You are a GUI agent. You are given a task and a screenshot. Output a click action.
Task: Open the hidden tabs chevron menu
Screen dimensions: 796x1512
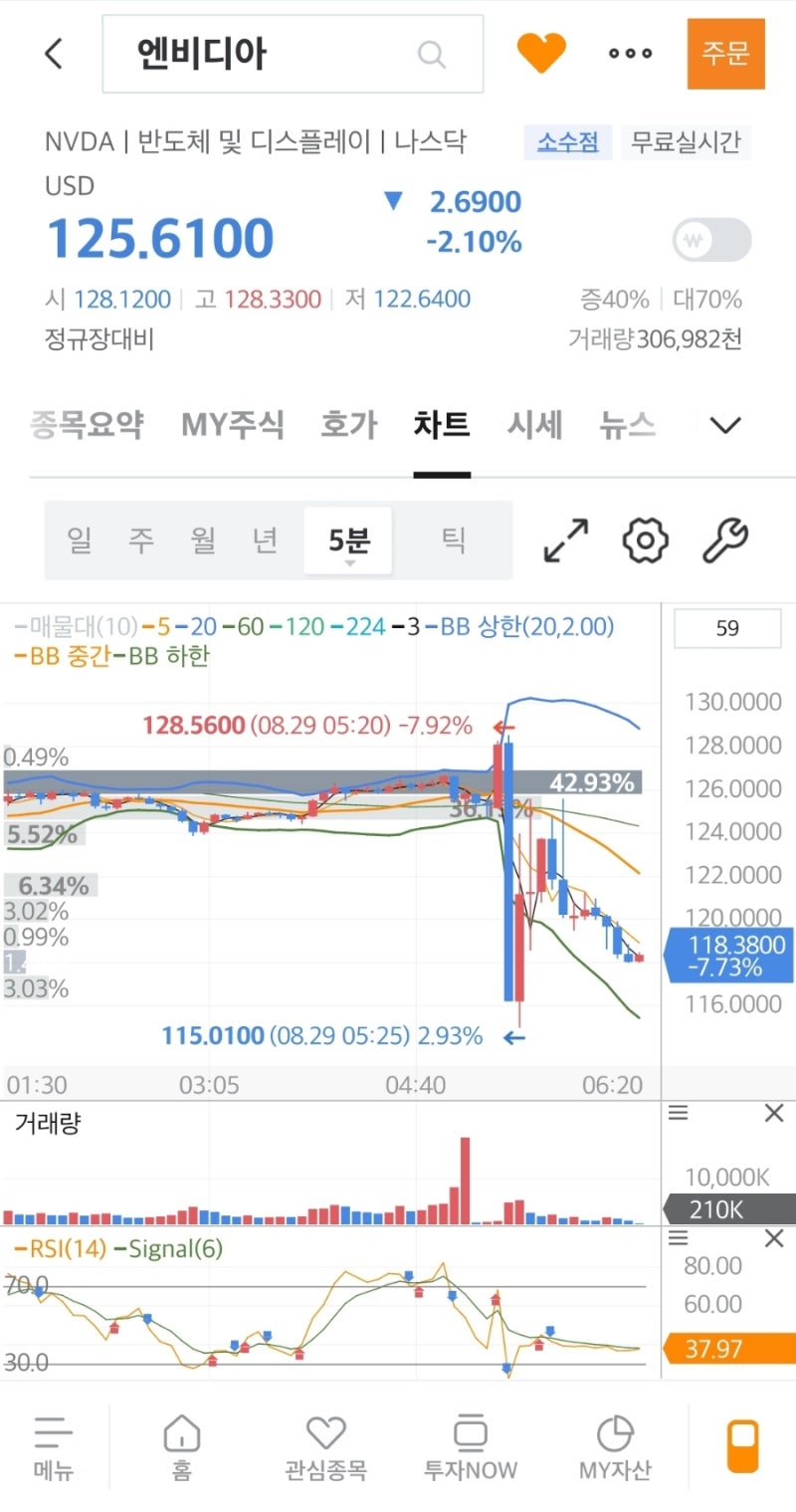pos(726,424)
